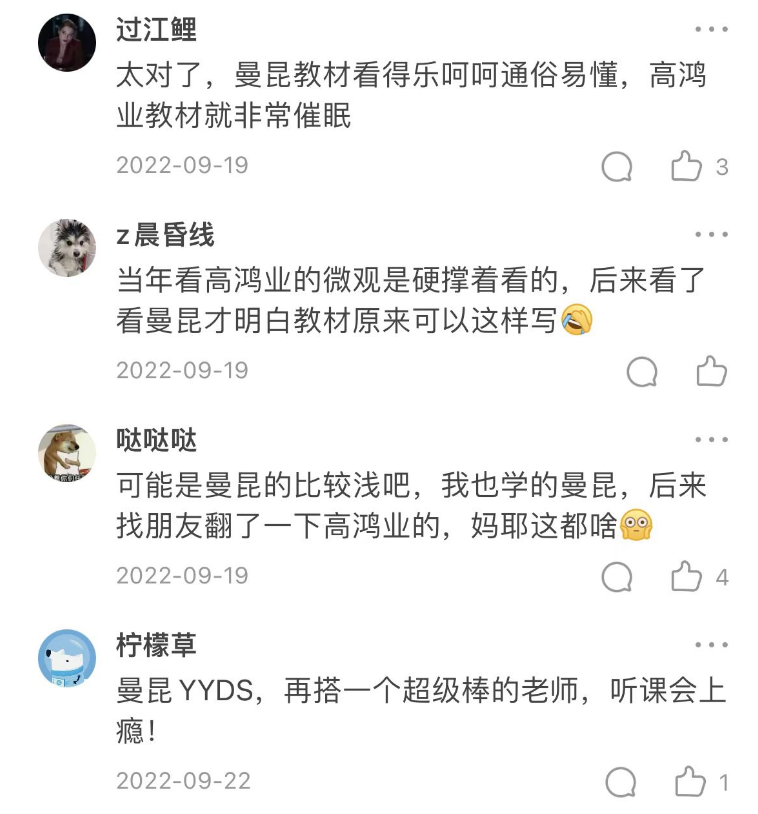Open 过江鲤's profile avatar
This screenshot has height=814, width=758.
(x=67, y=43)
